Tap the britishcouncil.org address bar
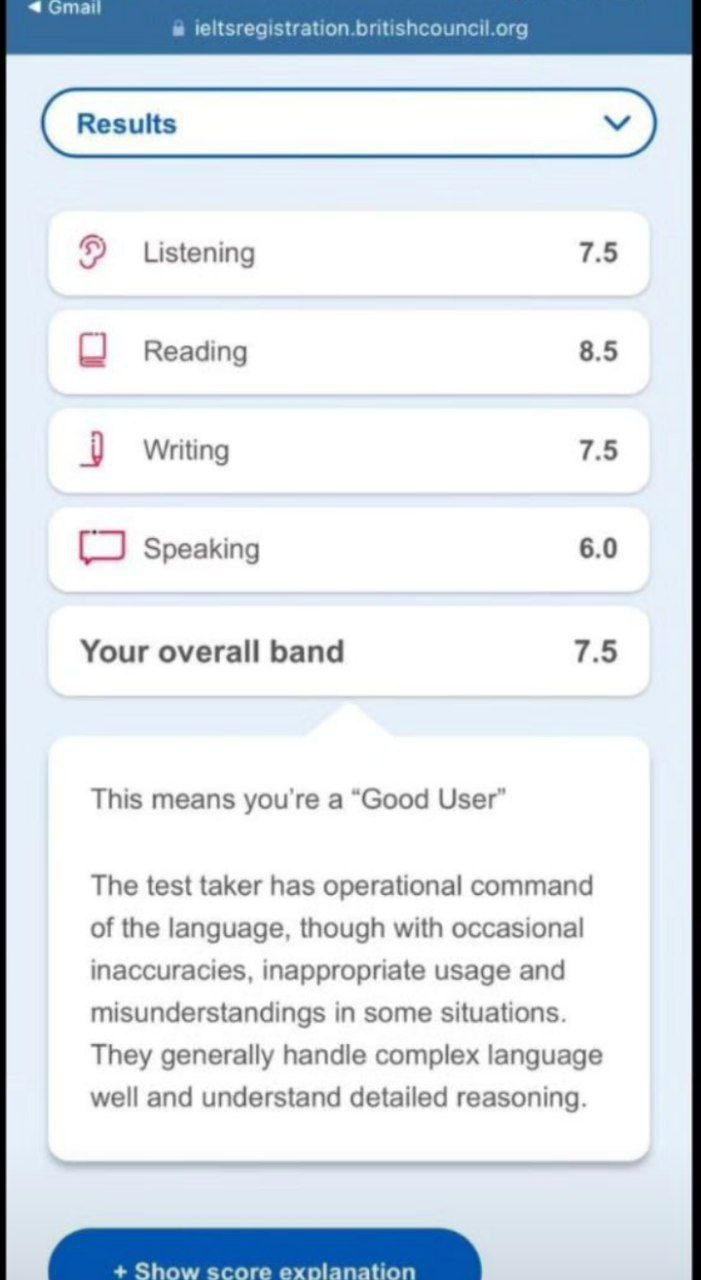This screenshot has width=701, height=1280. (x=350, y=29)
